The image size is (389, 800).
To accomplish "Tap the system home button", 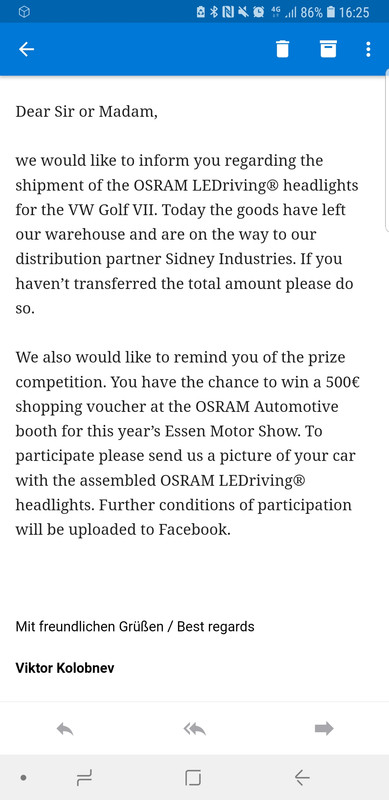I will tap(193, 778).
